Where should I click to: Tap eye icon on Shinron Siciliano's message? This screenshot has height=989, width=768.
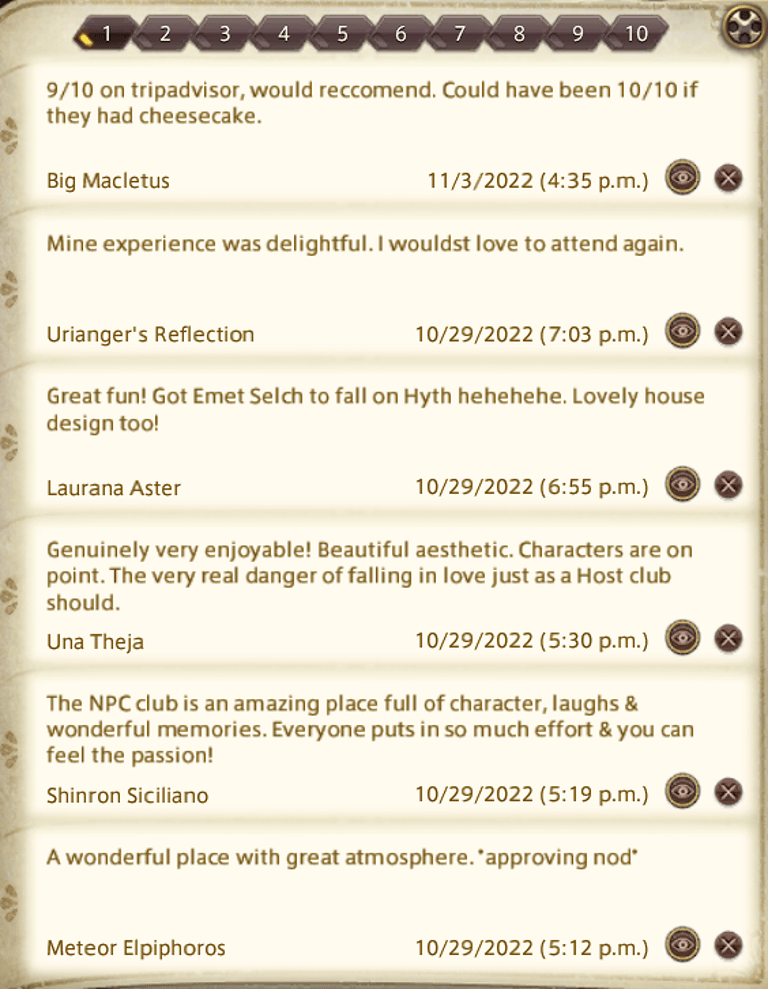[x=682, y=792]
